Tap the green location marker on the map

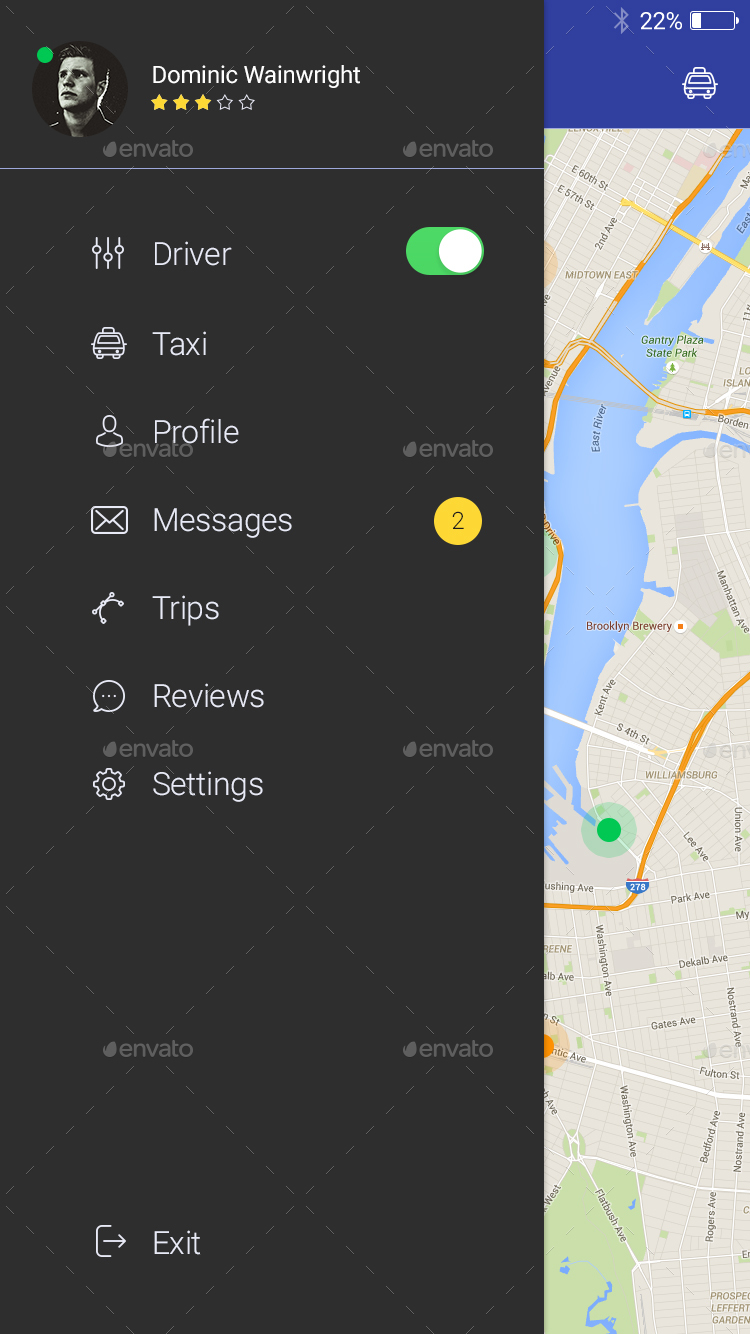pos(609,829)
